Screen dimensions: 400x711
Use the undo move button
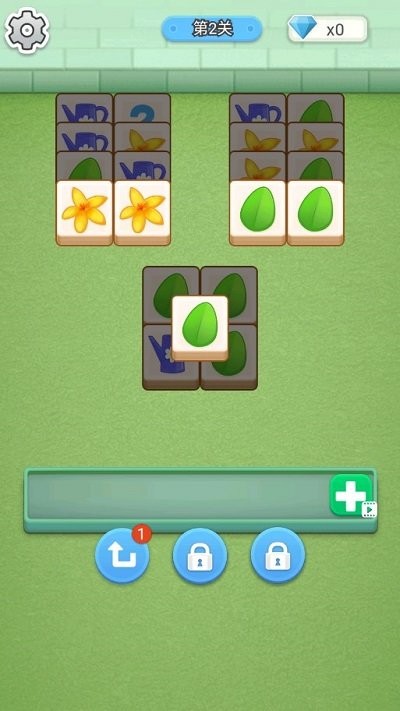pos(122,555)
